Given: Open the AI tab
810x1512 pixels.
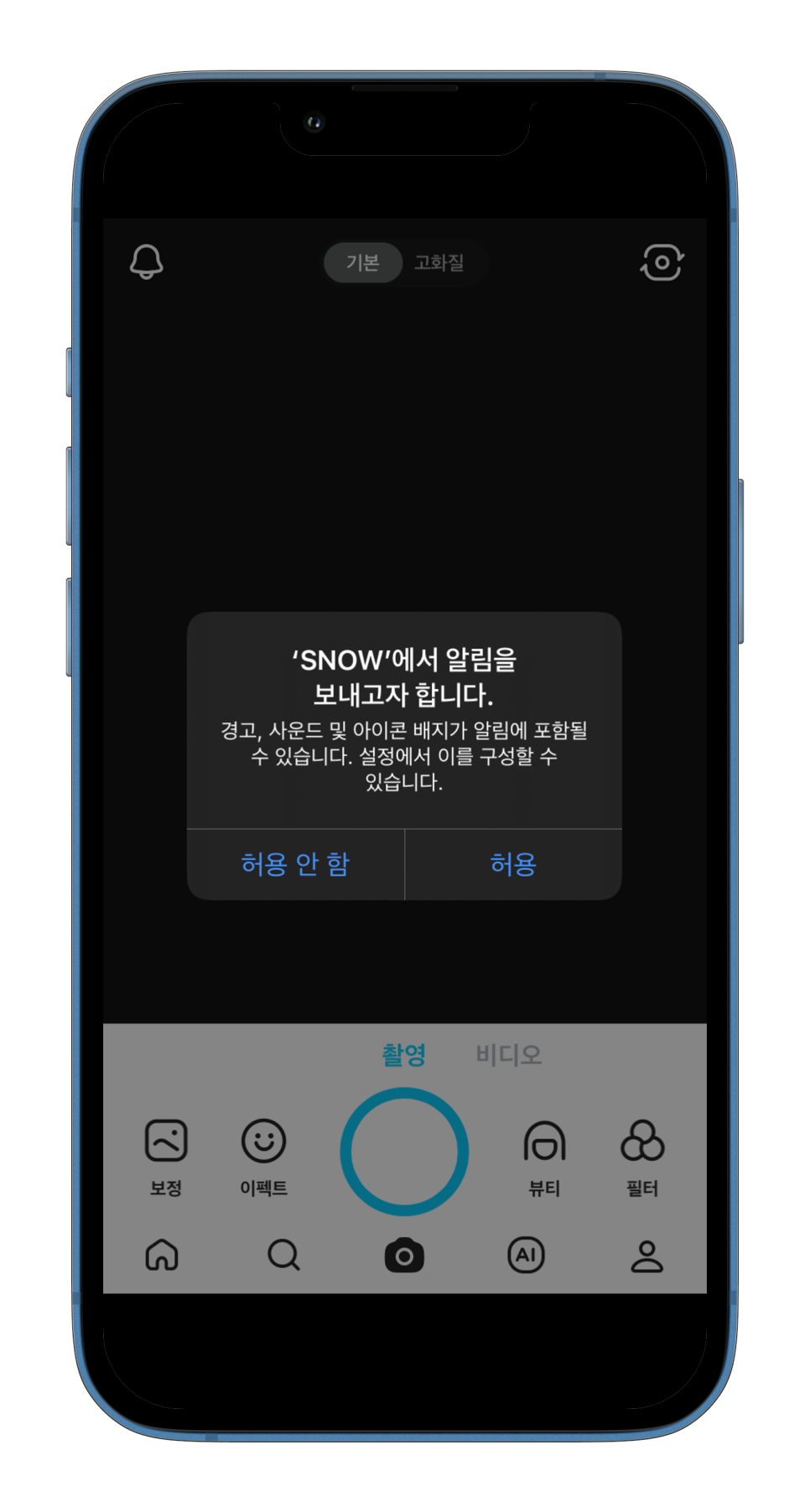Looking at the screenshot, I should tap(526, 1256).
